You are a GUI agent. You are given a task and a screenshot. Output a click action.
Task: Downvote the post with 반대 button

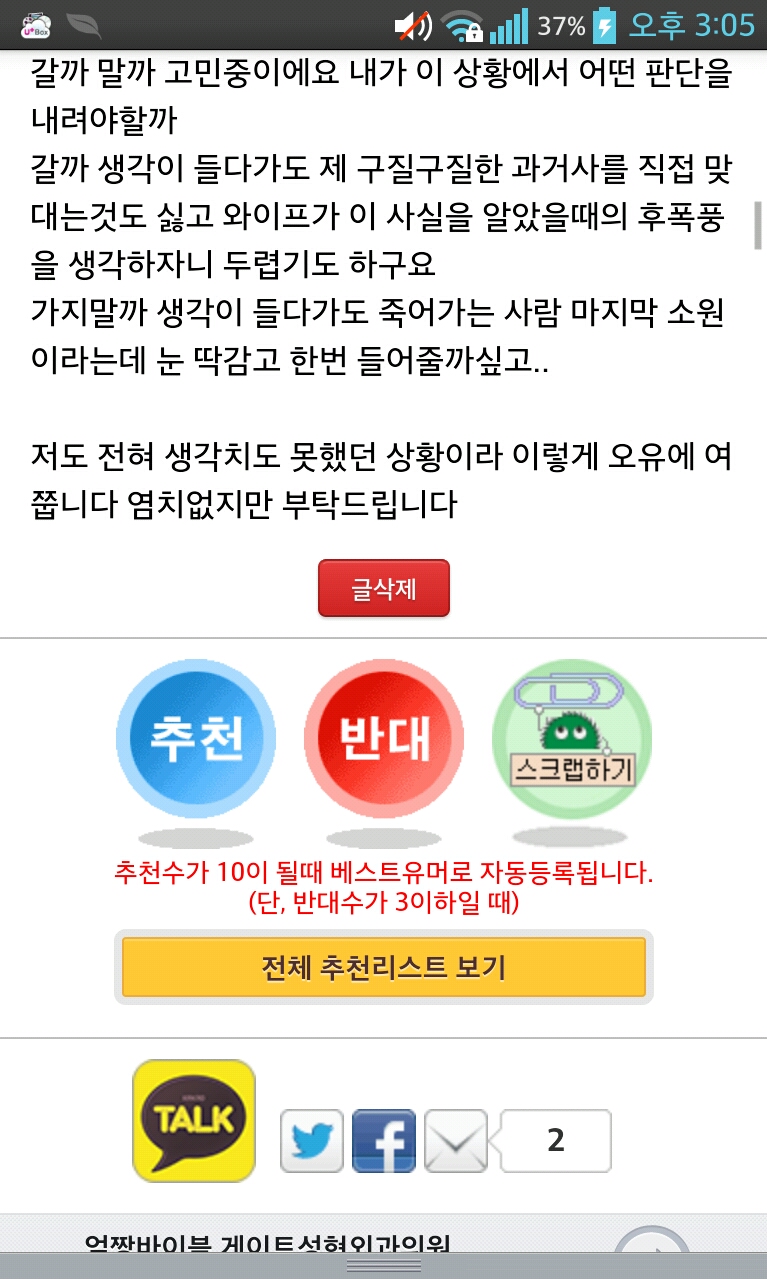click(x=384, y=739)
